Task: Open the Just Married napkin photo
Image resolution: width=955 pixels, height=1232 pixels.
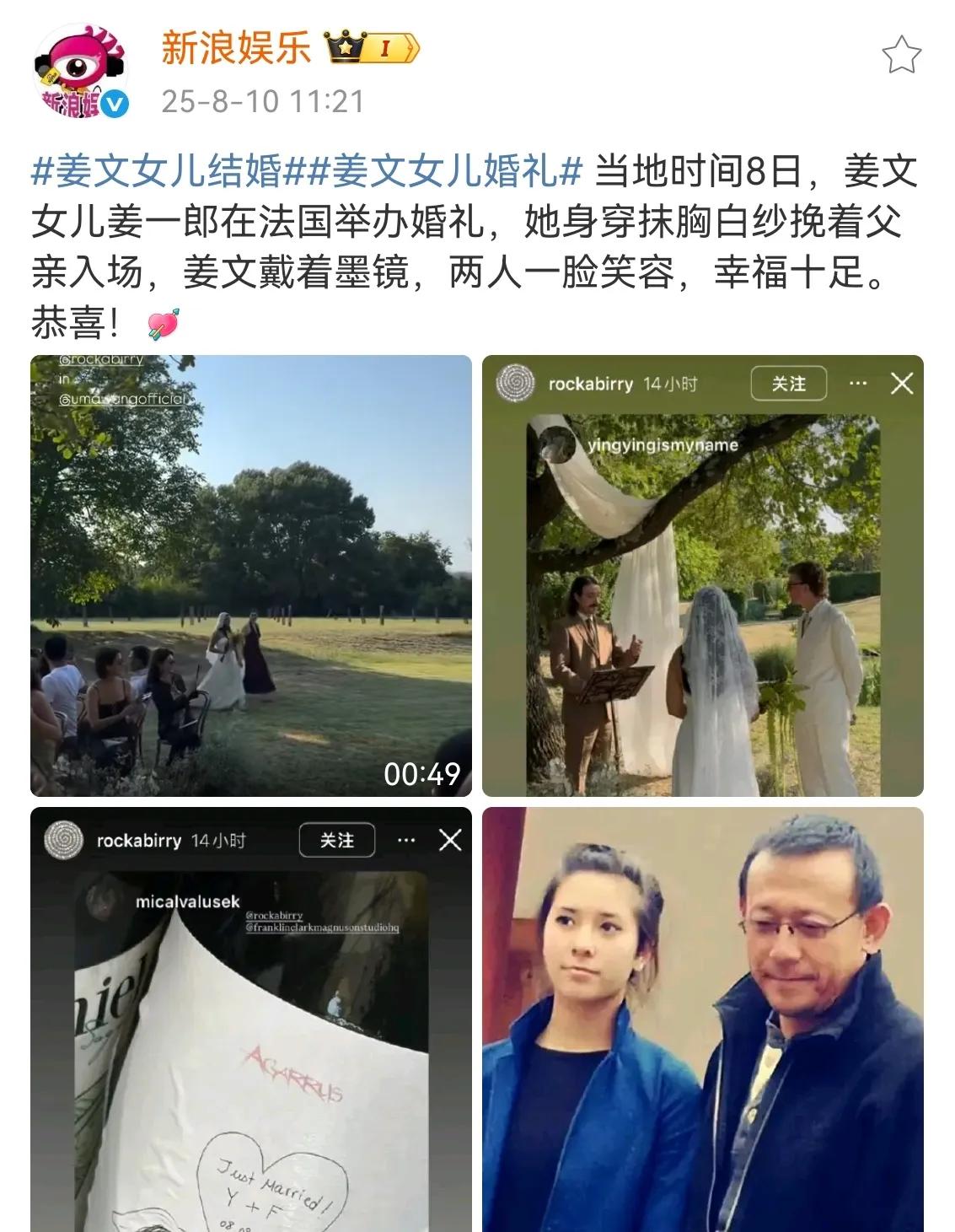Action: [x=251, y=1019]
